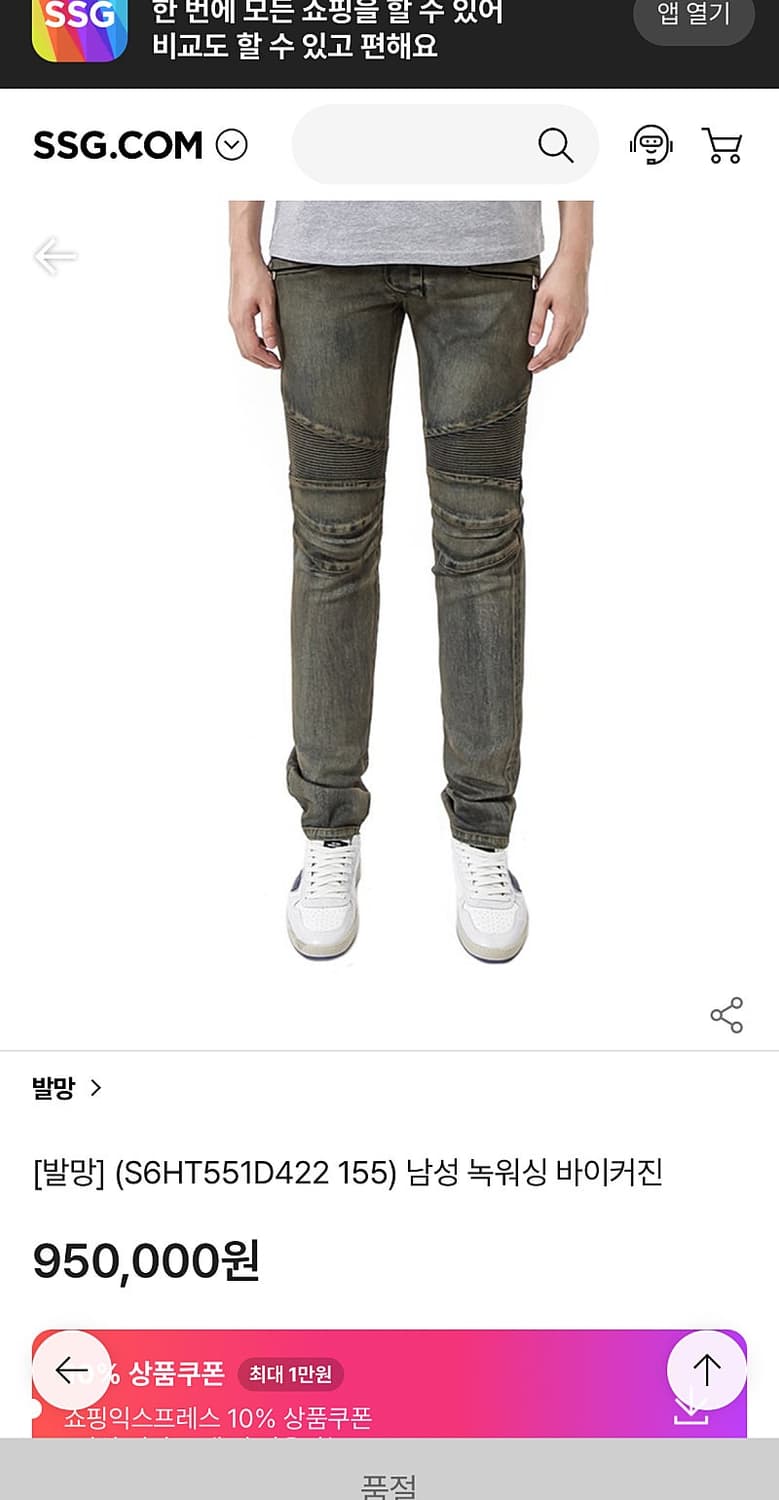The width and height of the screenshot is (779, 1500).
Task: Expand the SSG.COM site selector chevron
Action: pyautogui.click(x=233, y=145)
